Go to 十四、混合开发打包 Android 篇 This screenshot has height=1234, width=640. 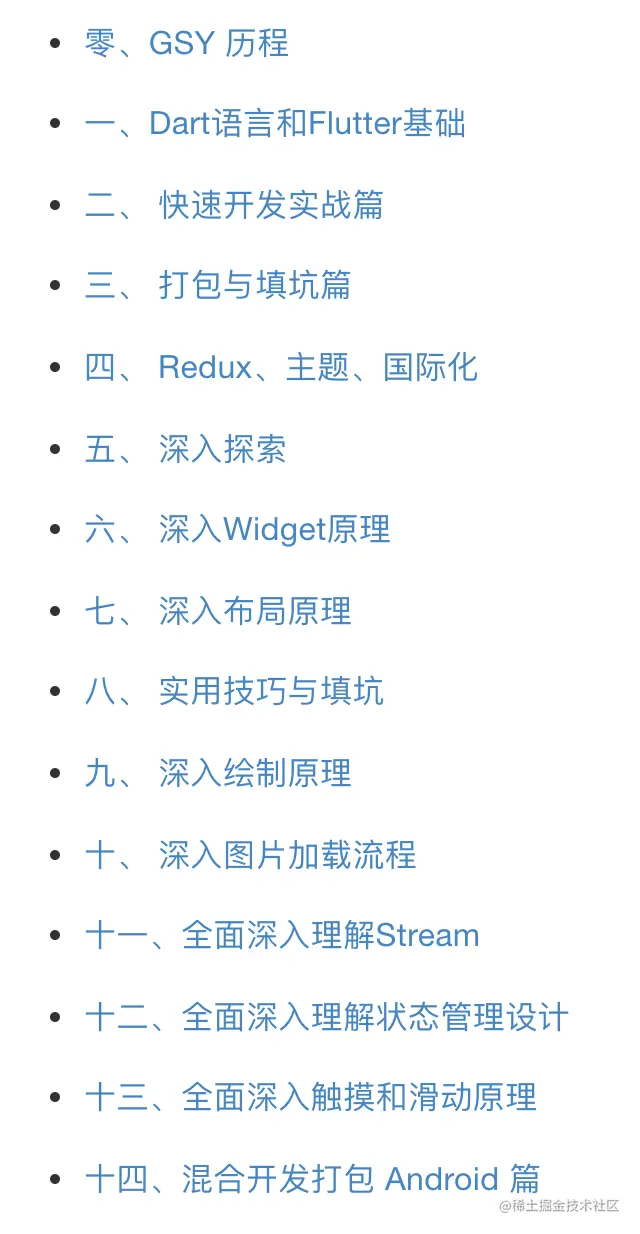click(313, 1179)
